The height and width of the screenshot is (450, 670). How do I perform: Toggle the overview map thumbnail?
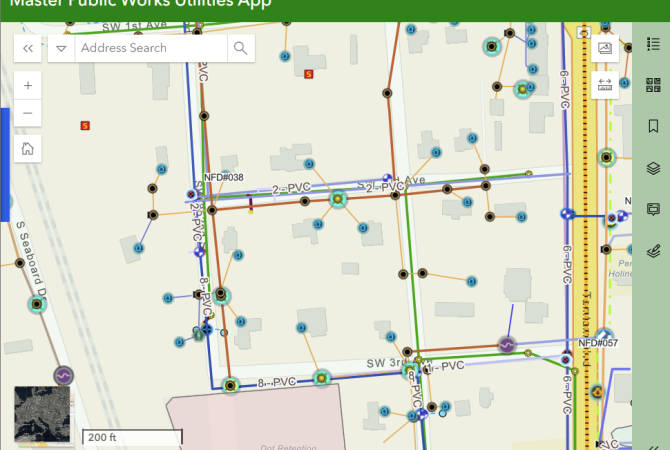(x=42, y=414)
